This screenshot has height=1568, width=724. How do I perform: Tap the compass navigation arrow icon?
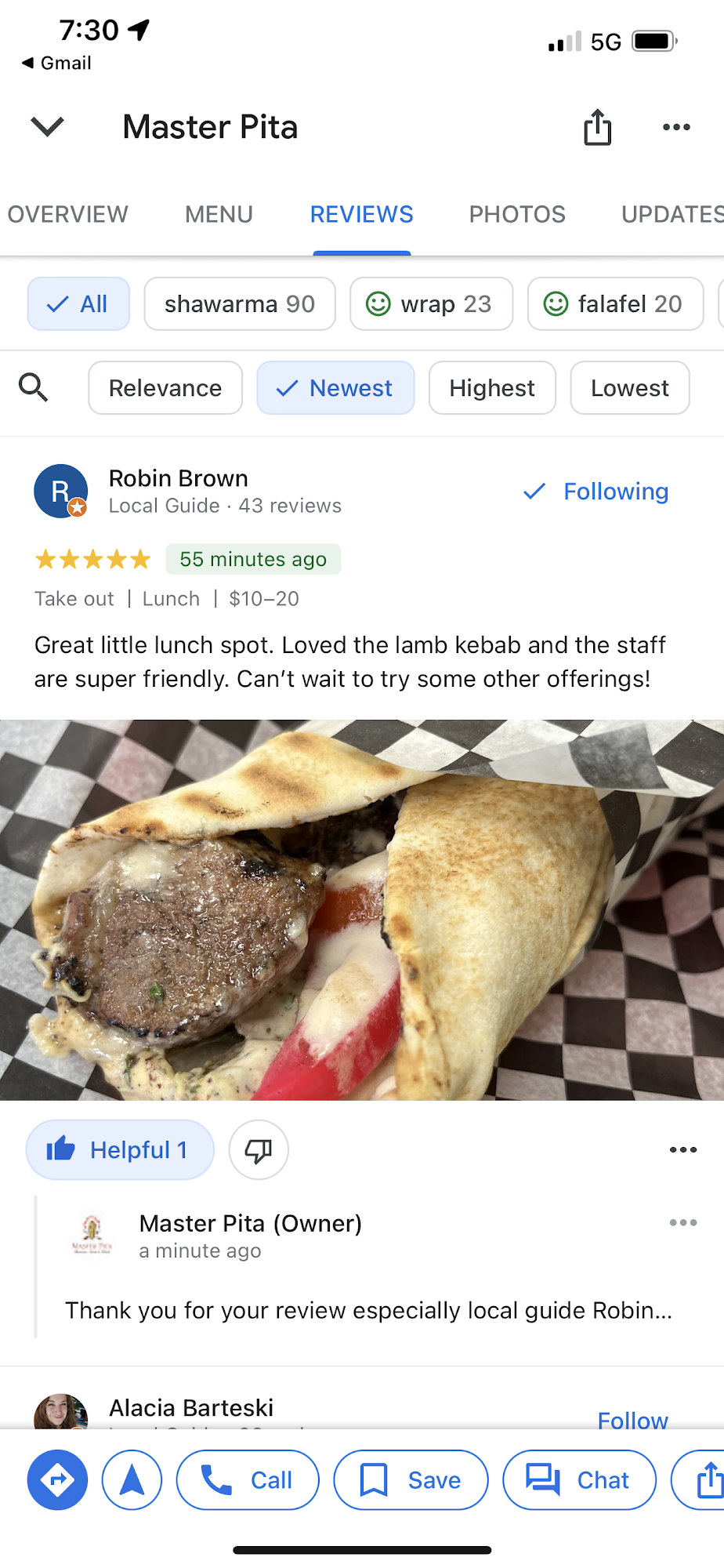pos(132,1479)
